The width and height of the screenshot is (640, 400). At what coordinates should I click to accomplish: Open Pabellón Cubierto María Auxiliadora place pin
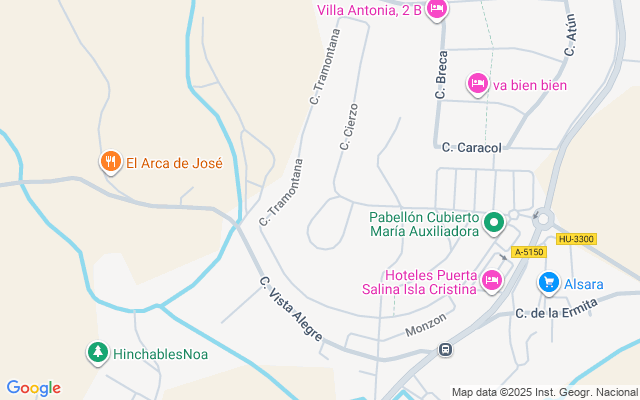click(493, 223)
